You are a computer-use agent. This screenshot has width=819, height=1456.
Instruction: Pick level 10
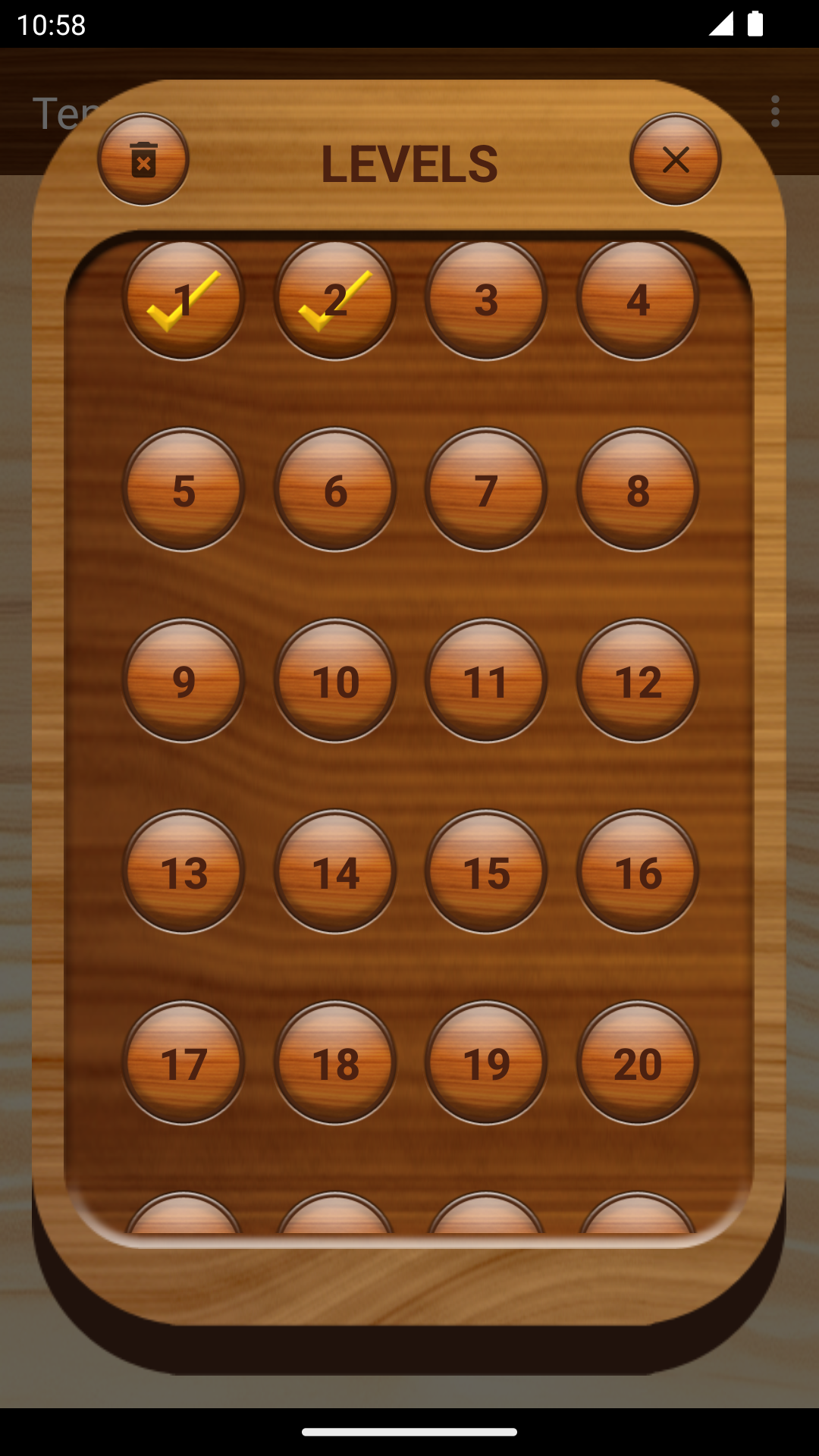pyautogui.click(x=335, y=681)
